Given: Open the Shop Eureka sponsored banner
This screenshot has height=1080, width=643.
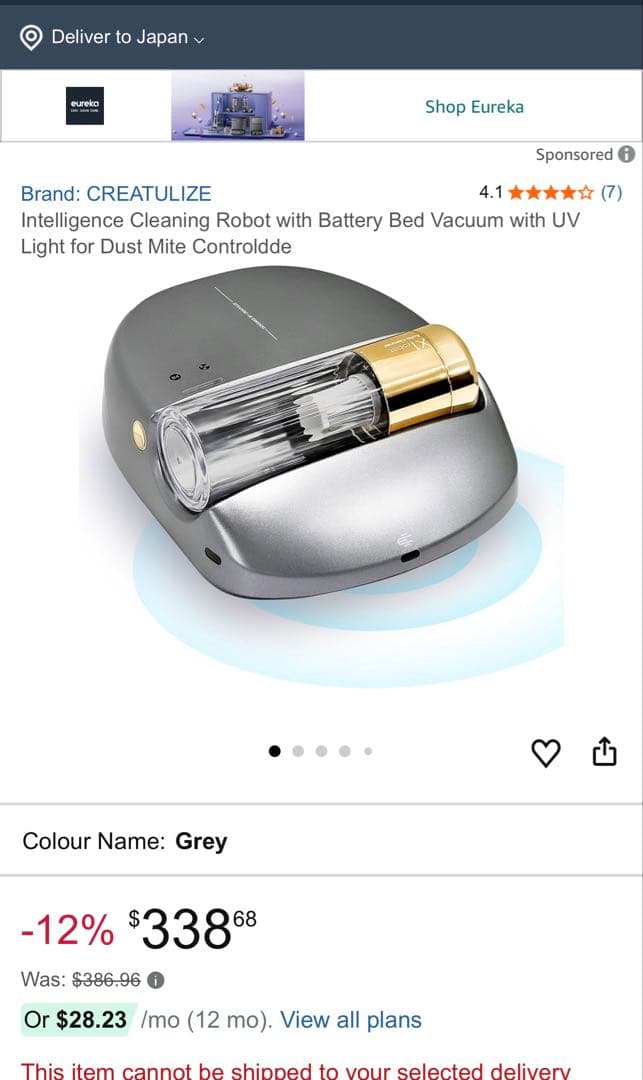Looking at the screenshot, I should click(474, 107).
